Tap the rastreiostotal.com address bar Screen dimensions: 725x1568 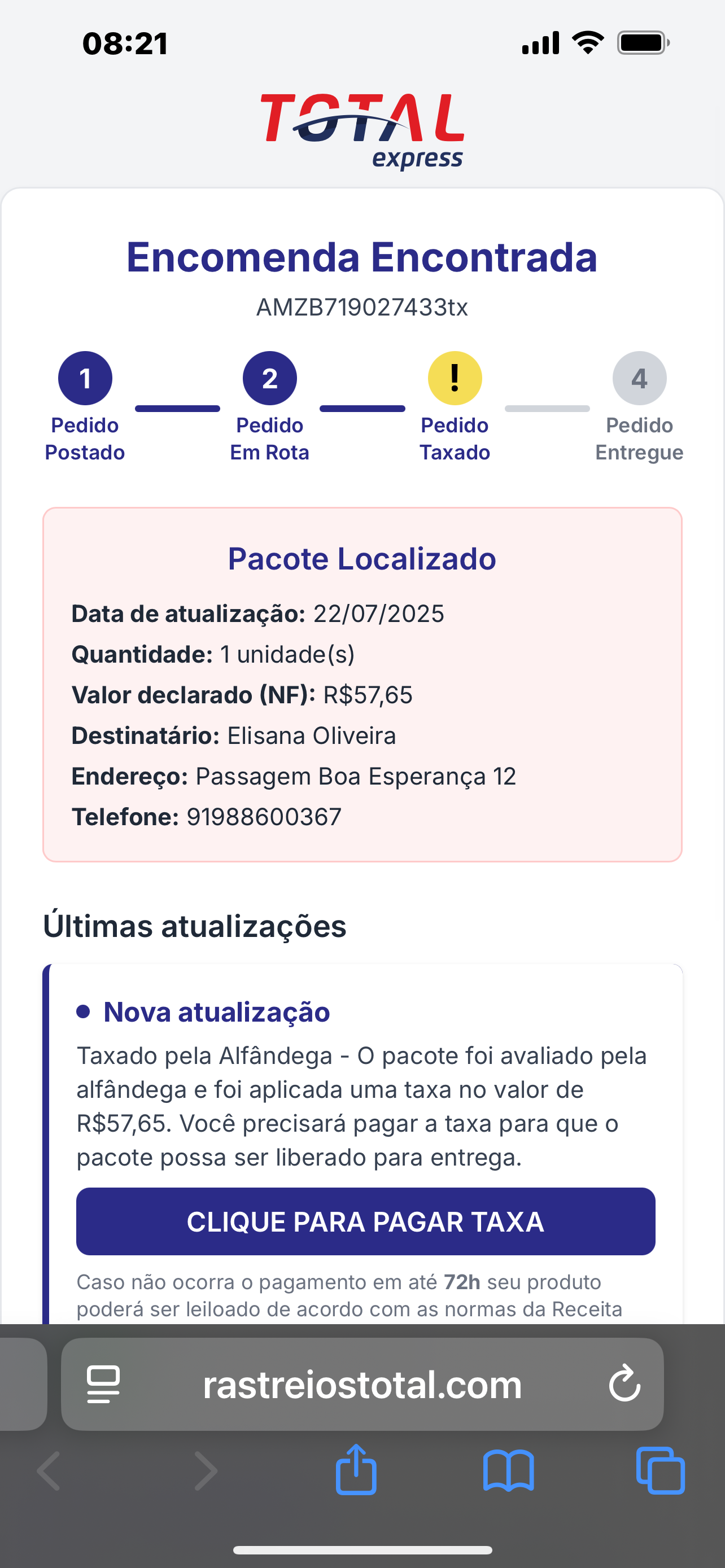pos(362,1384)
